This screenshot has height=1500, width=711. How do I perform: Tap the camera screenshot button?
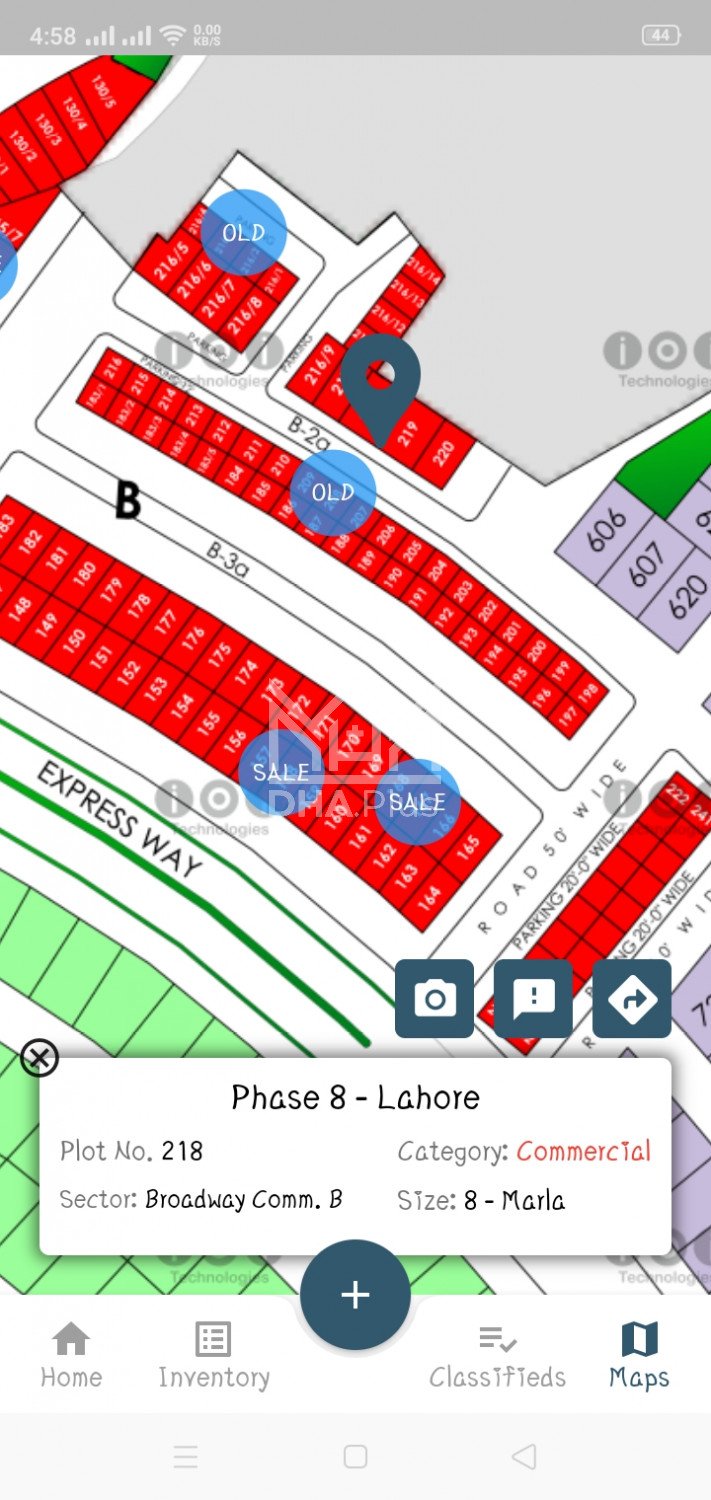pyautogui.click(x=434, y=998)
